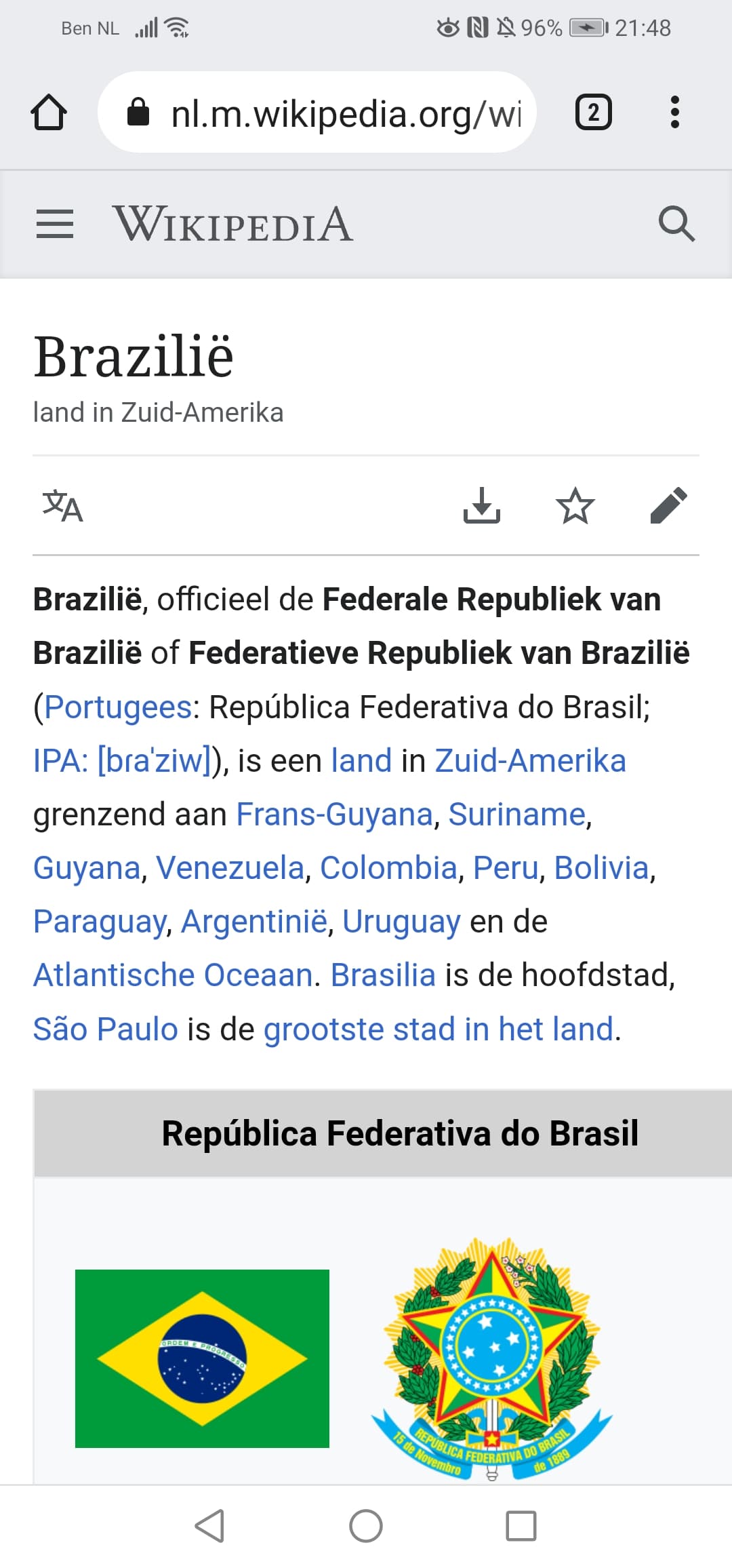Open the browser home page
Screen dimensions: 732x1568
click(x=49, y=112)
